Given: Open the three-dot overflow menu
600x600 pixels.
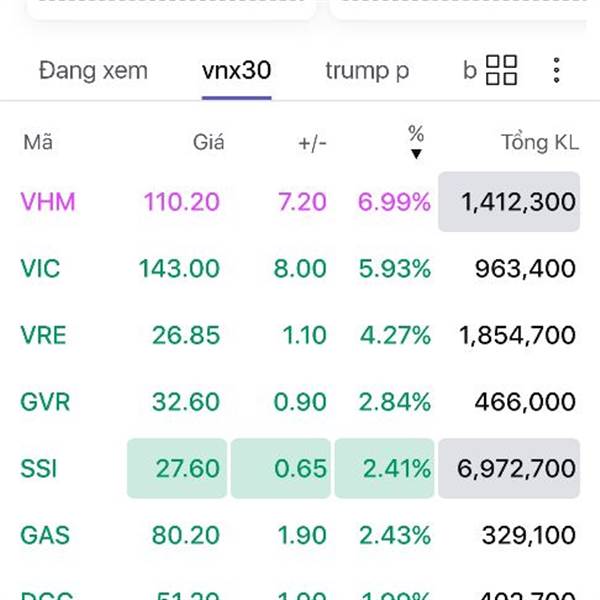Looking at the screenshot, I should tap(556, 70).
